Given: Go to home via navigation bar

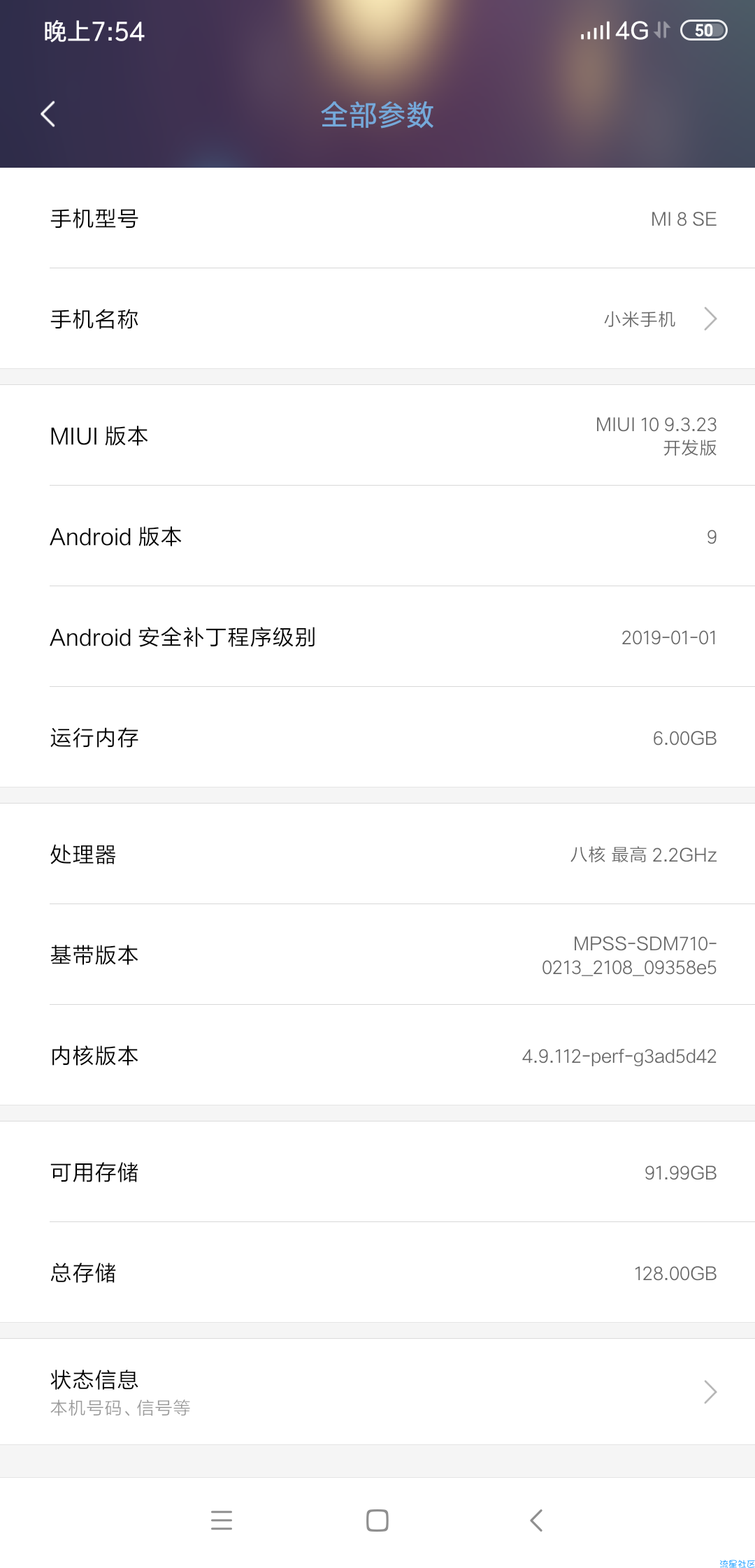Looking at the screenshot, I should pyautogui.click(x=377, y=1520).
